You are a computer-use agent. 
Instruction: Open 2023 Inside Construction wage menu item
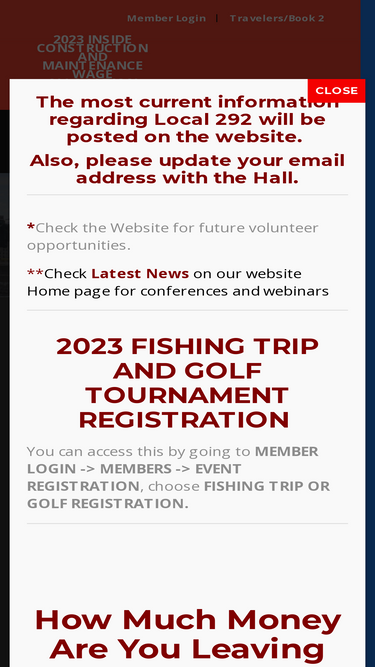tap(93, 57)
